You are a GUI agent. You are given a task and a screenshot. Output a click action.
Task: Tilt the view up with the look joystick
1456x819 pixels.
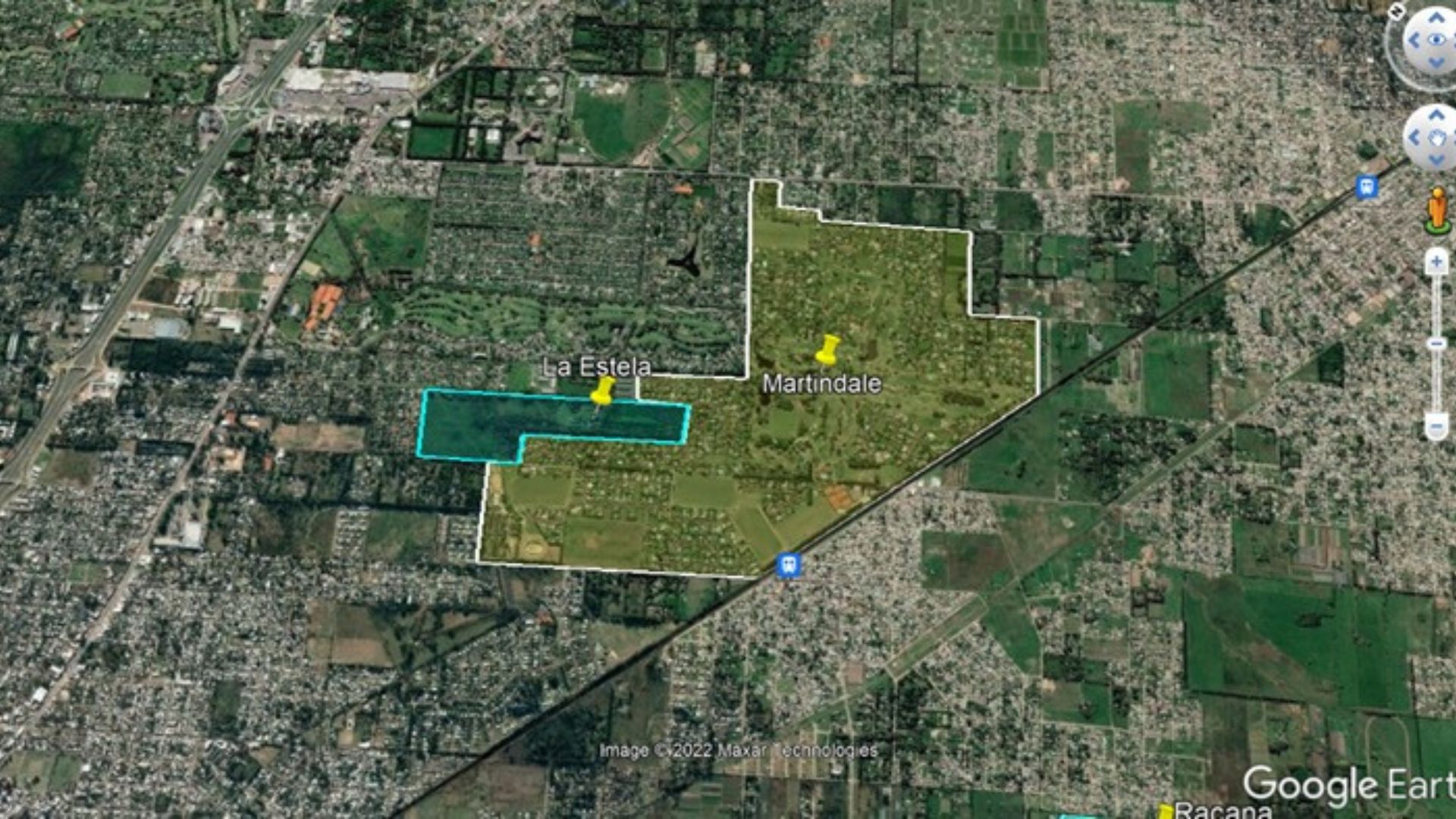(1436, 17)
